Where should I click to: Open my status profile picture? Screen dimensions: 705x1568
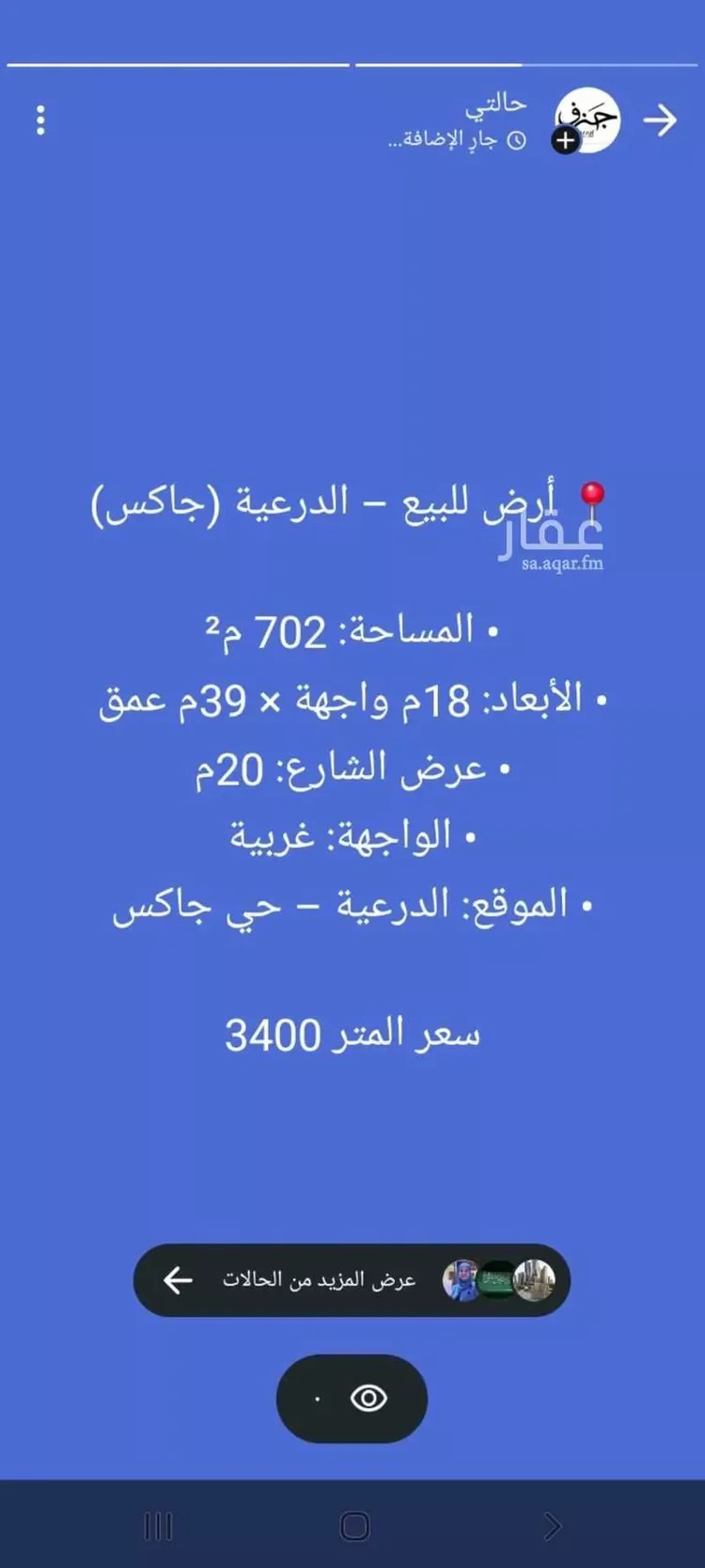587,119
